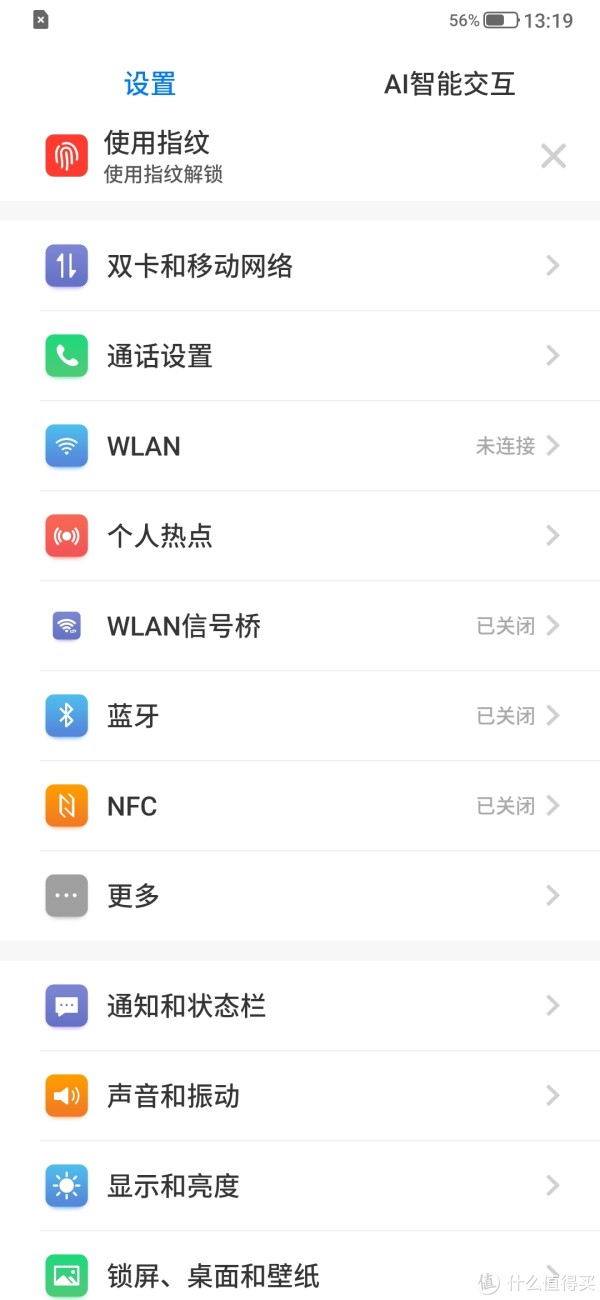The image size is (600, 1300).
Task: Open 通知和状态栏 settings
Action: pyautogui.click(x=300, y=1006)
